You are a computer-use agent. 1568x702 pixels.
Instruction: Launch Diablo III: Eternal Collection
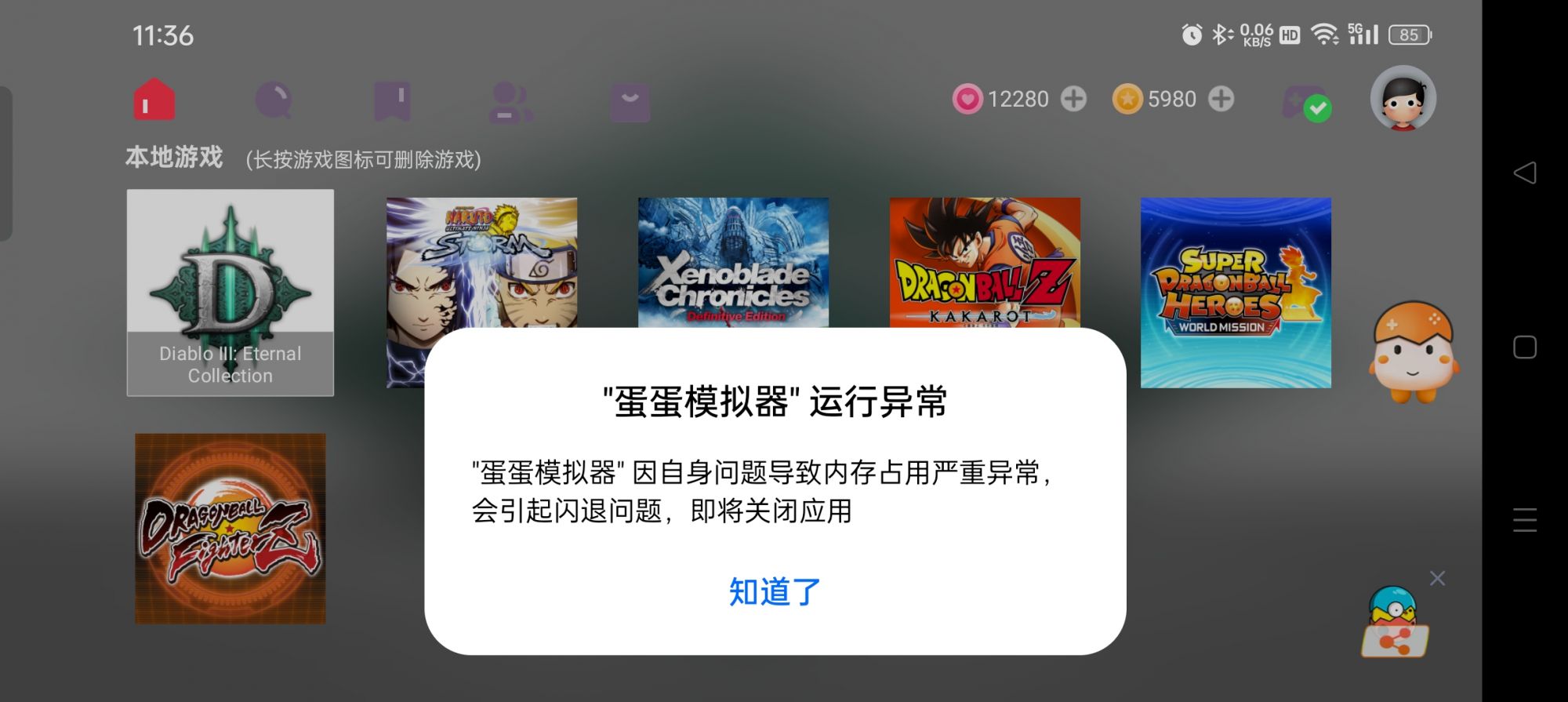(x=230, y=292)
